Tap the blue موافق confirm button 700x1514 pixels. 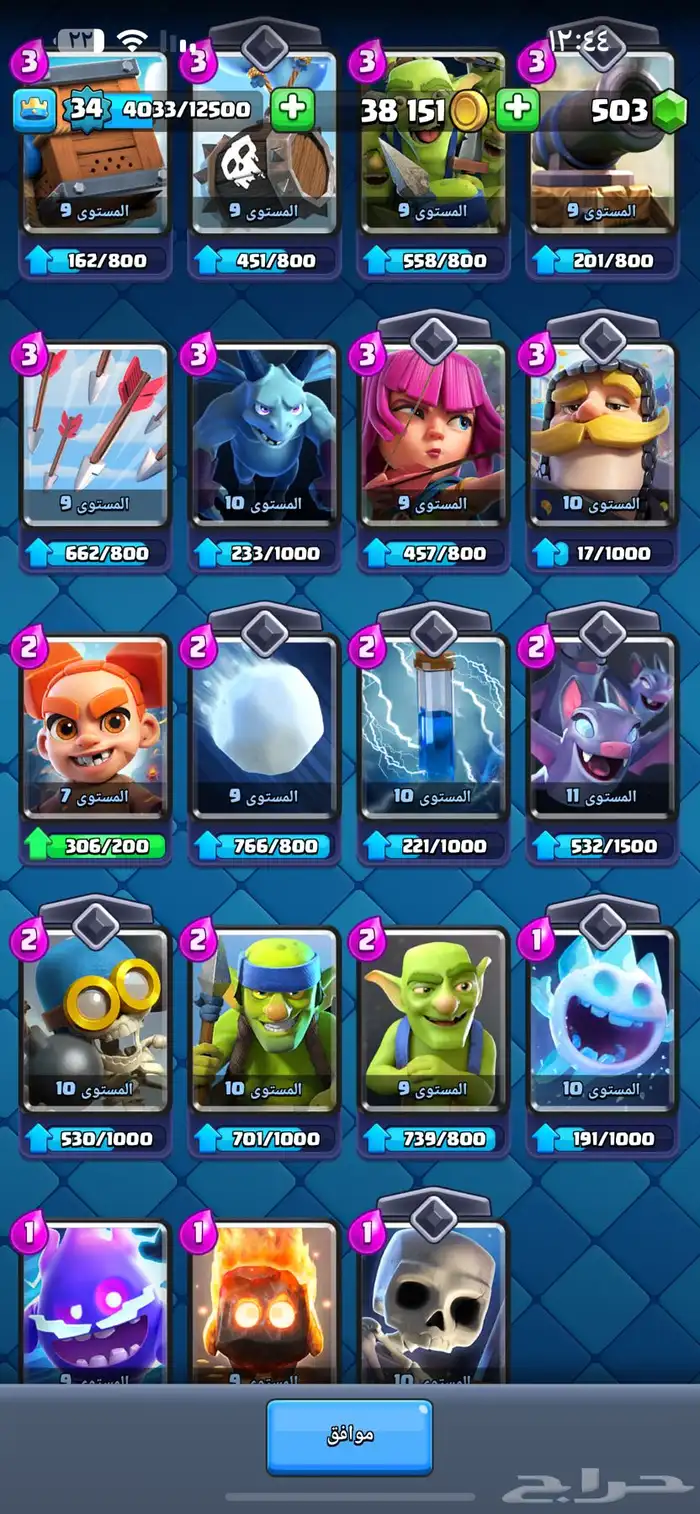click(349, 1436)
